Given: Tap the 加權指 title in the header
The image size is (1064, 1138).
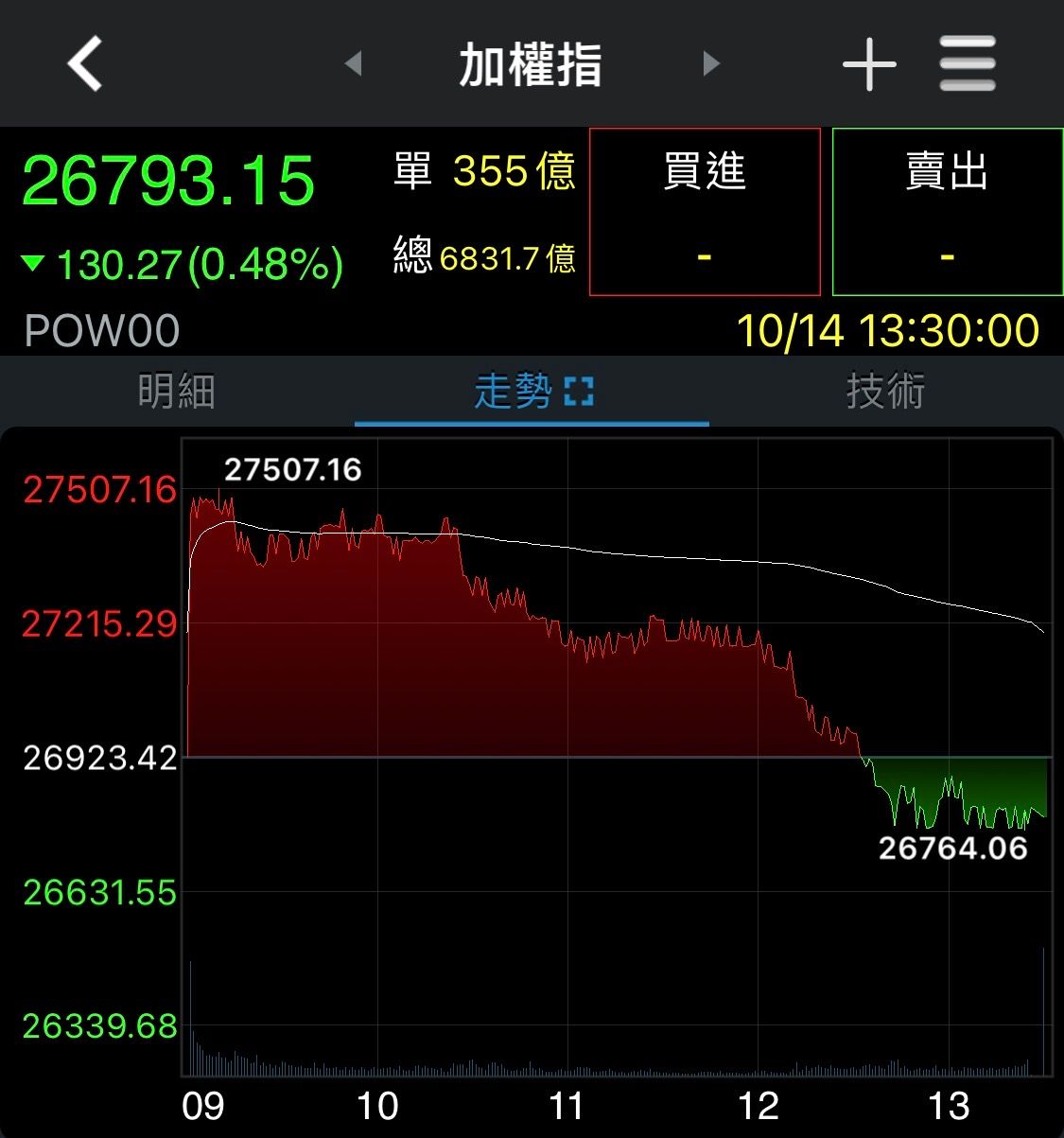Looking at the screenshot, I should pyautogui.click(x=532, y=63).
